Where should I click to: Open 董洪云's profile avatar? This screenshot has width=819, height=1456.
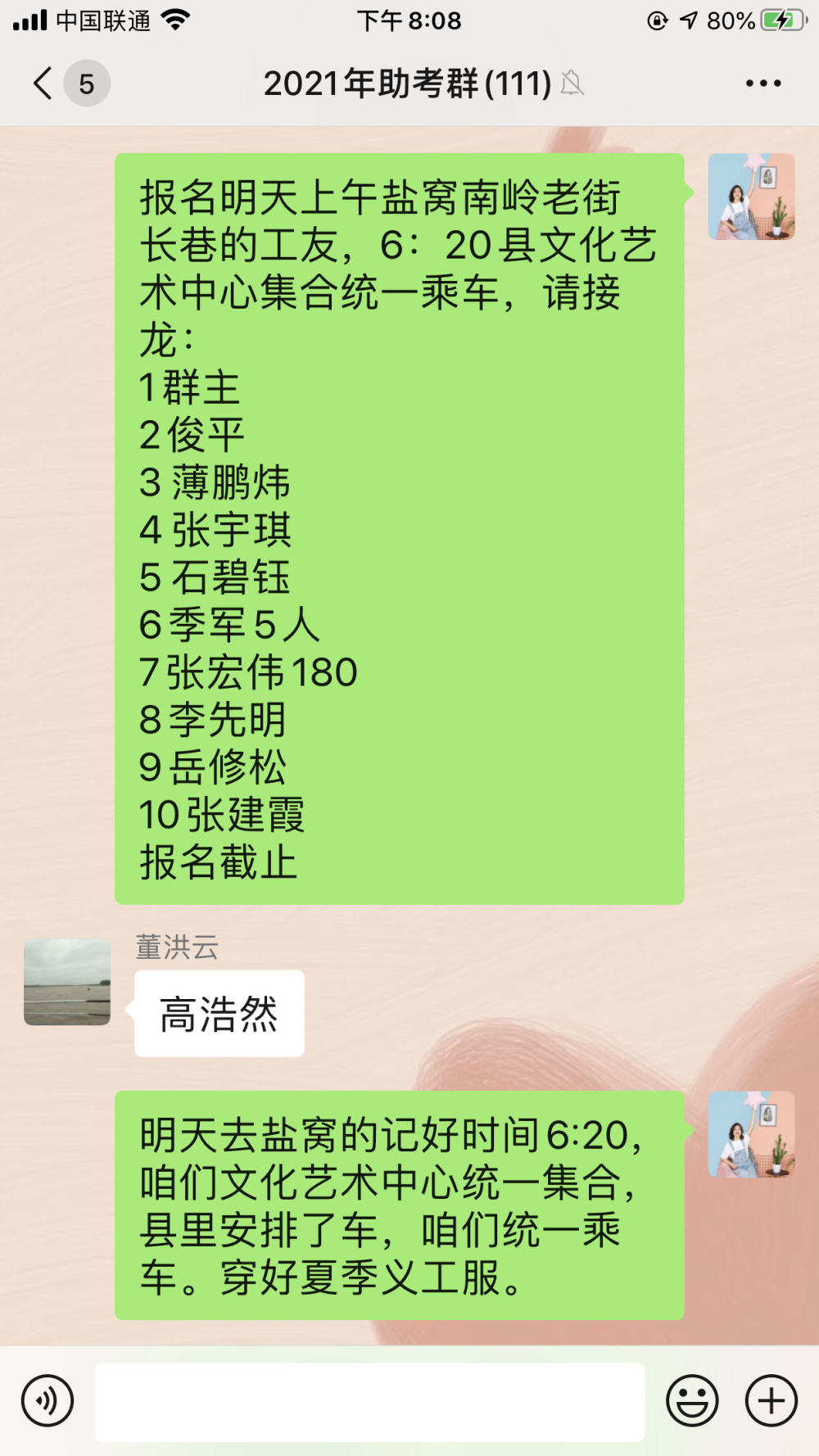coord(67,982)
